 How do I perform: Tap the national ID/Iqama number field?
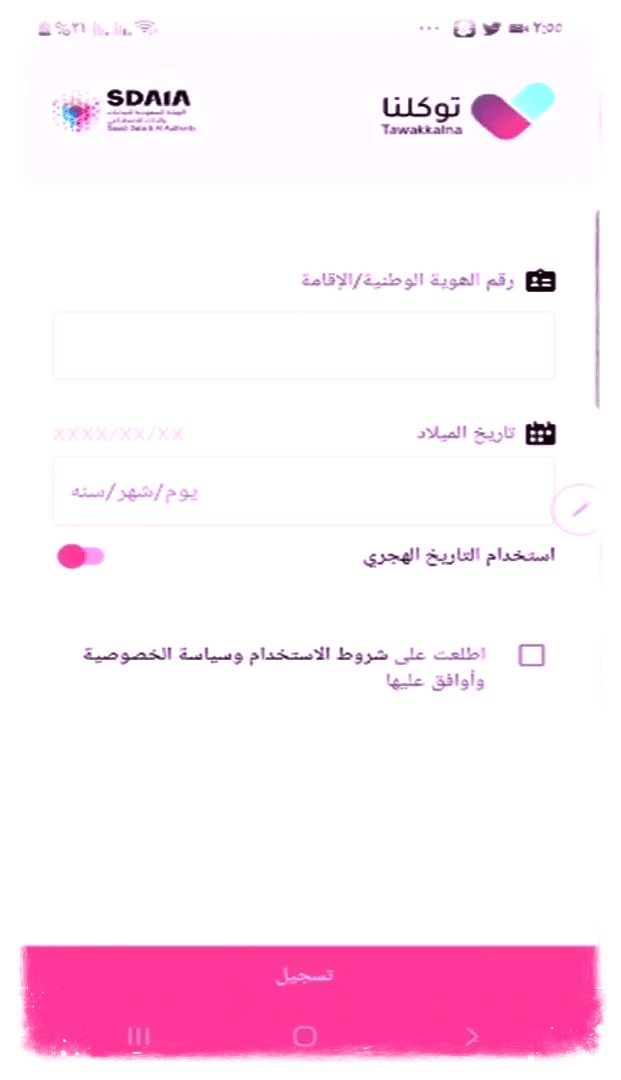pos(303,345)
